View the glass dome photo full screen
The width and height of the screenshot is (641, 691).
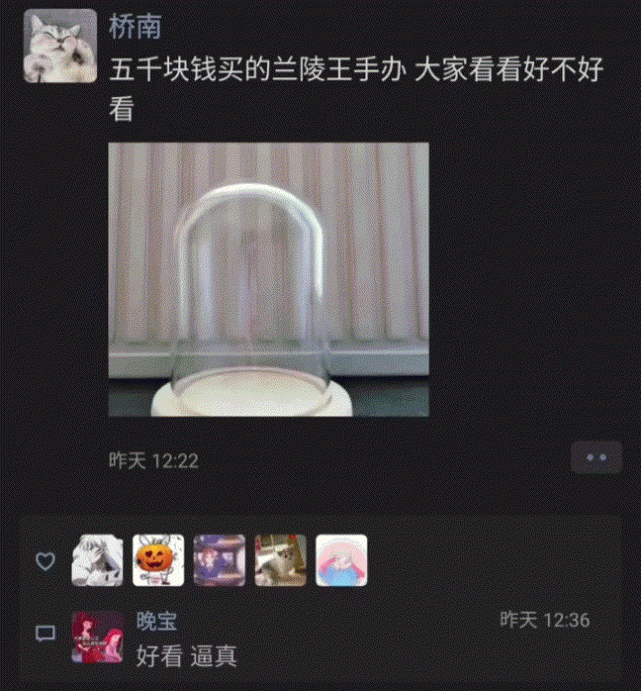point(268,279)
